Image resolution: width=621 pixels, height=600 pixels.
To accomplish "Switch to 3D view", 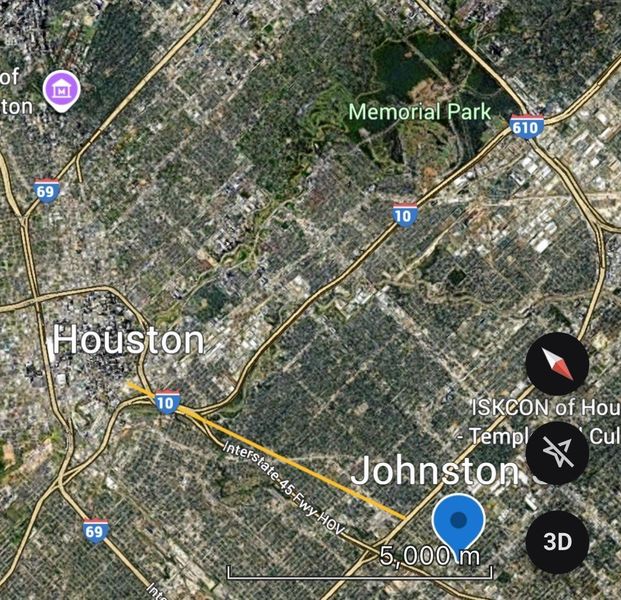I will click(557, 542).
